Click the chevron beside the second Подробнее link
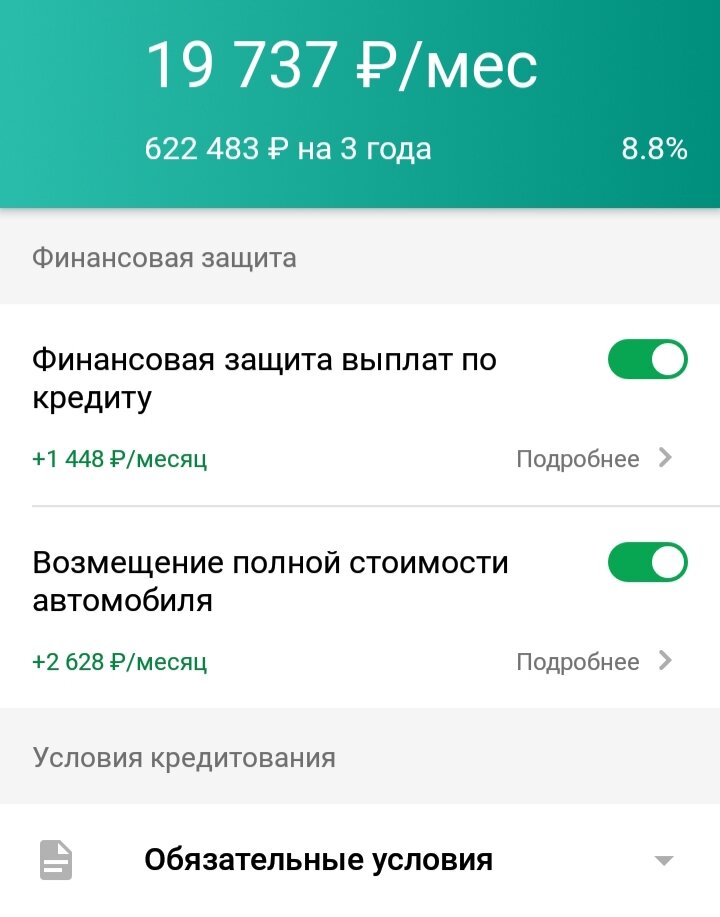Screen dimensions: 720x917 pos(664,662)
